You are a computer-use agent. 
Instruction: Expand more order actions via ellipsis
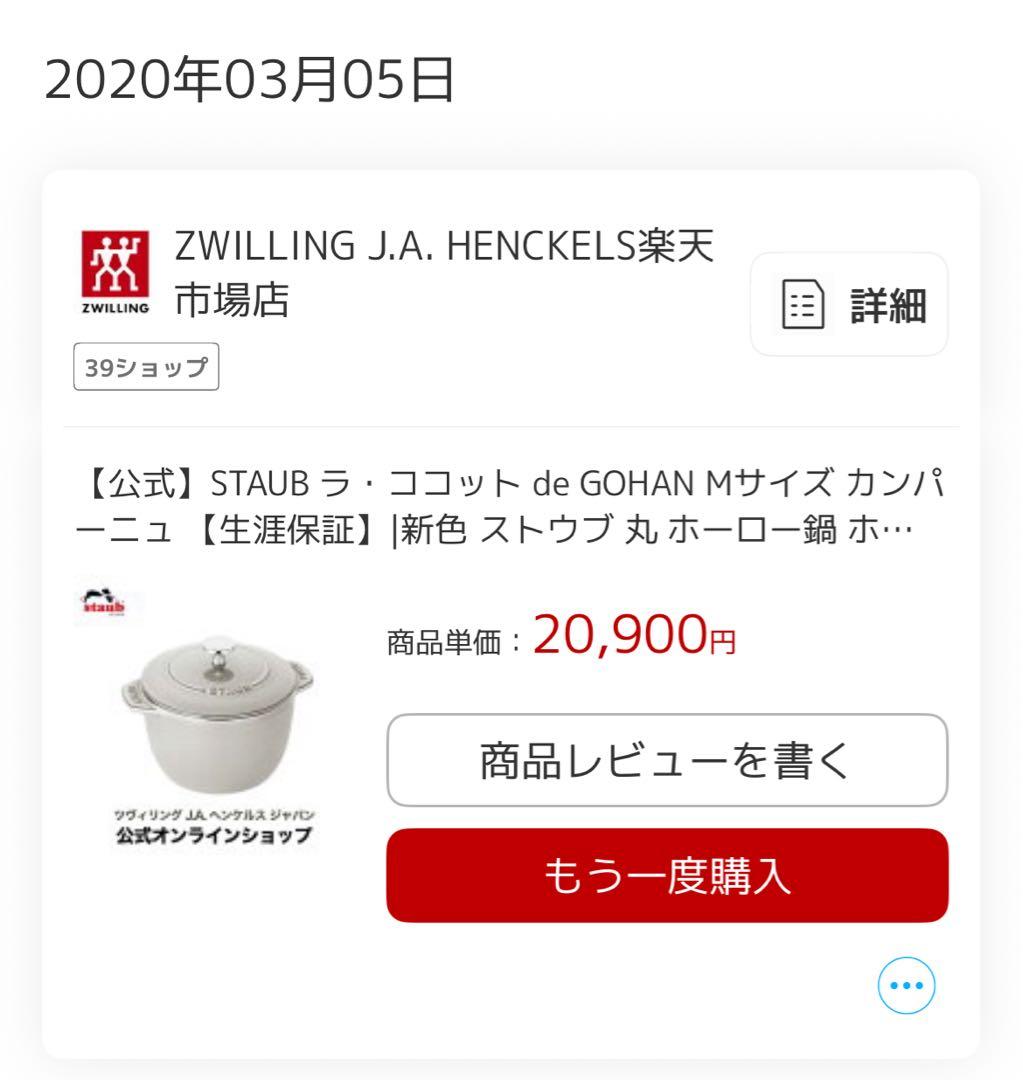(x=905, y=984)
